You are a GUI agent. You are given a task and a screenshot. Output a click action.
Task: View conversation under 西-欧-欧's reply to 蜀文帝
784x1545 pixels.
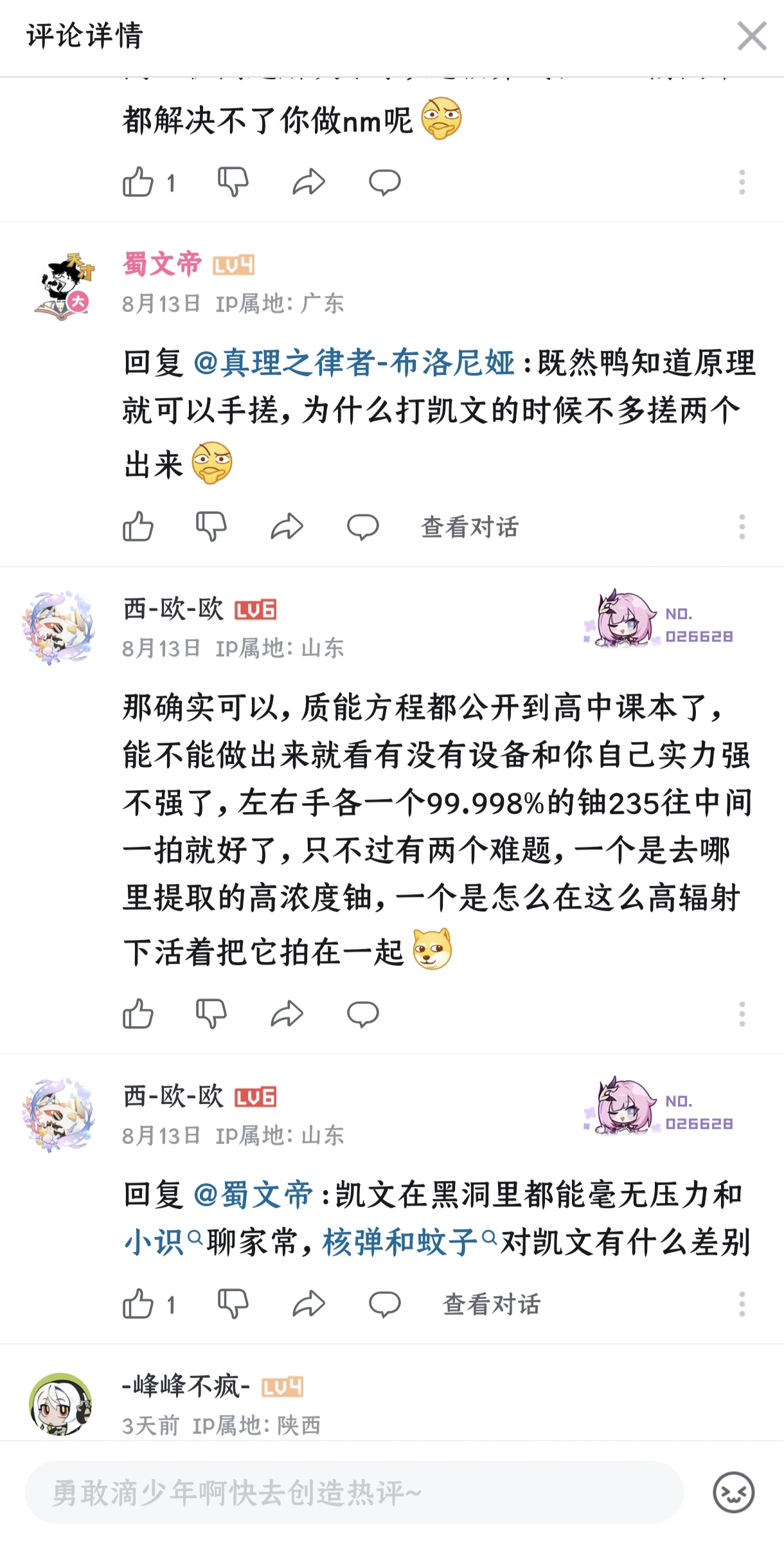(492, 1305)
